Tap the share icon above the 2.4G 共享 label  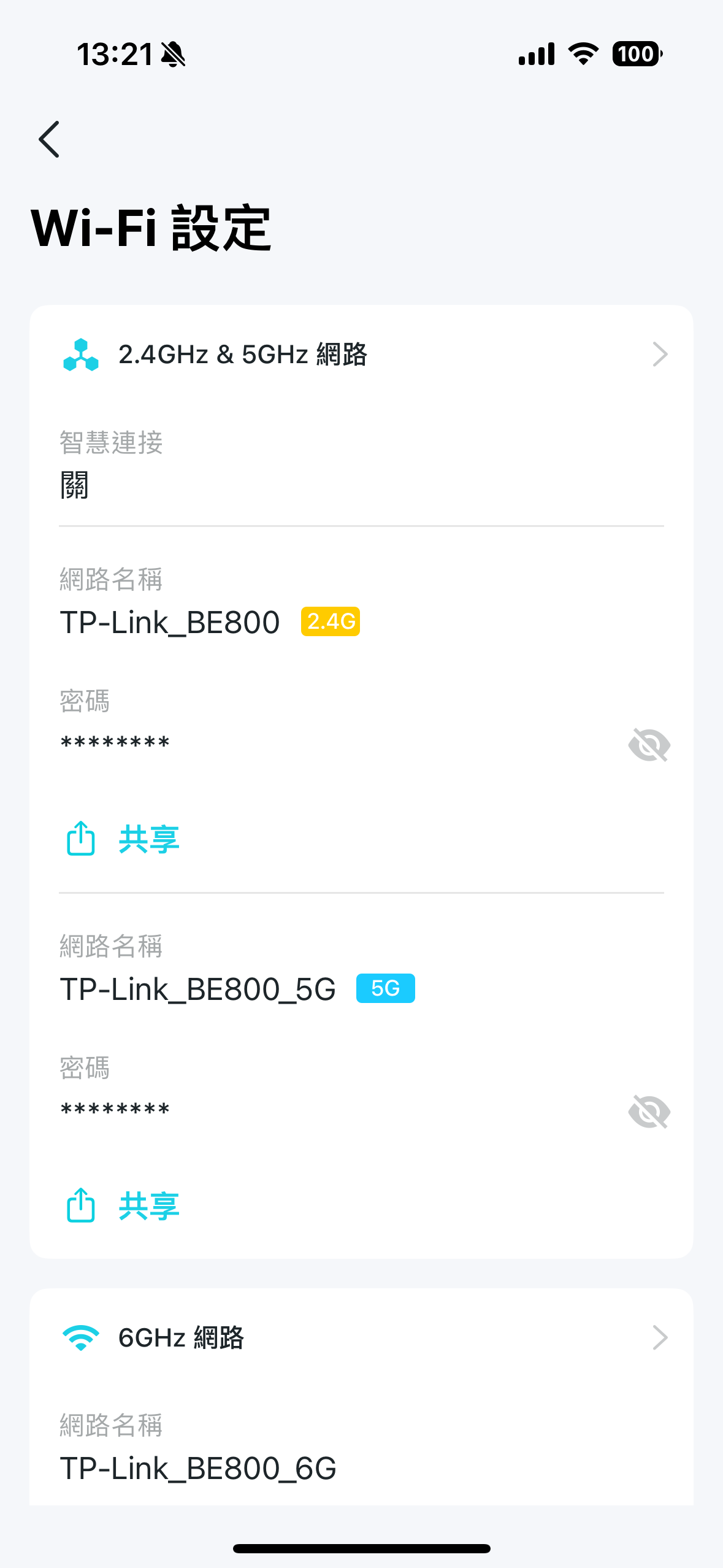pyautogui.click(x=80, y=837)
